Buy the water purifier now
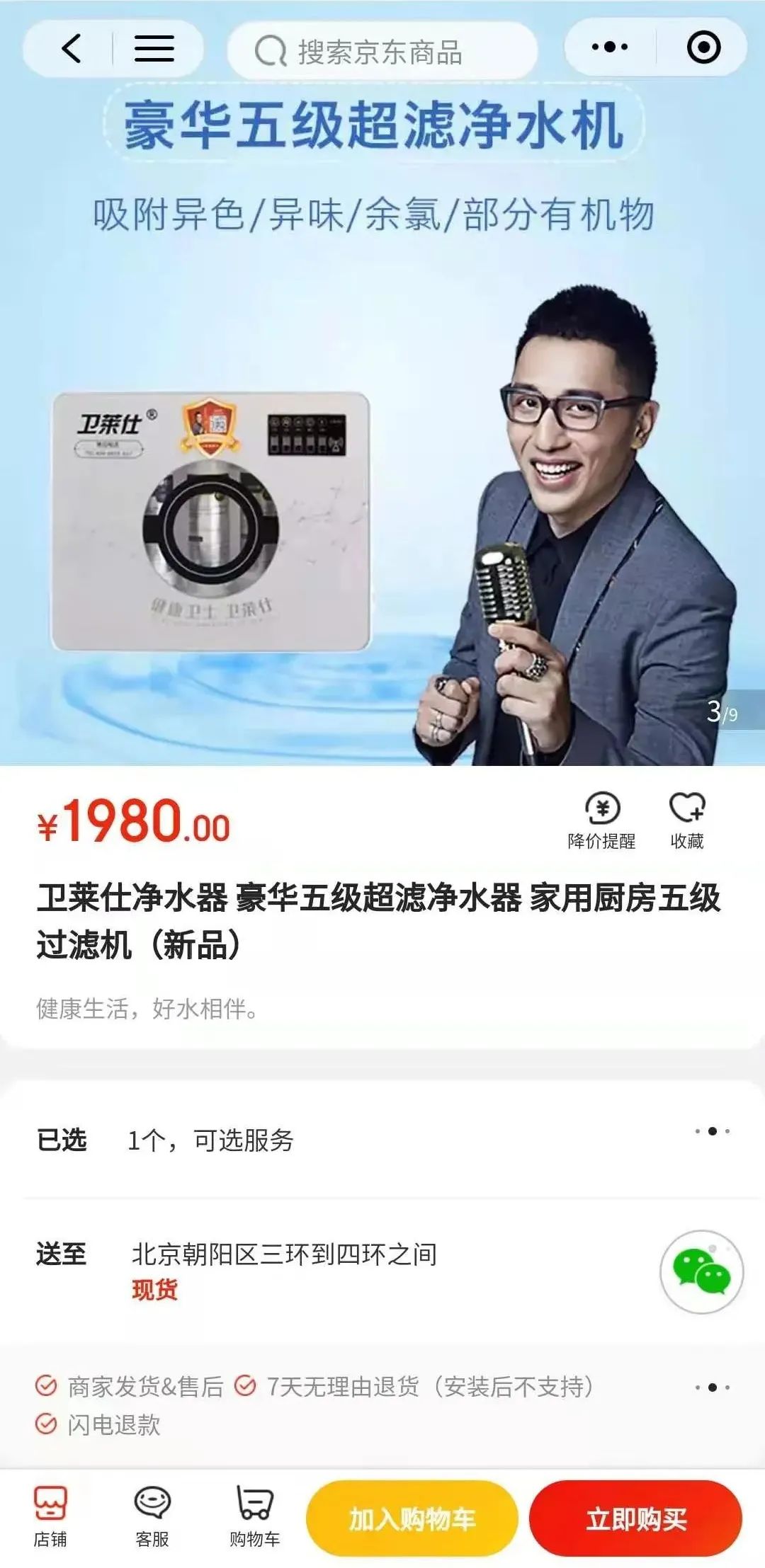This screenshot has width=765, height=1568. tap(635, 1518)
